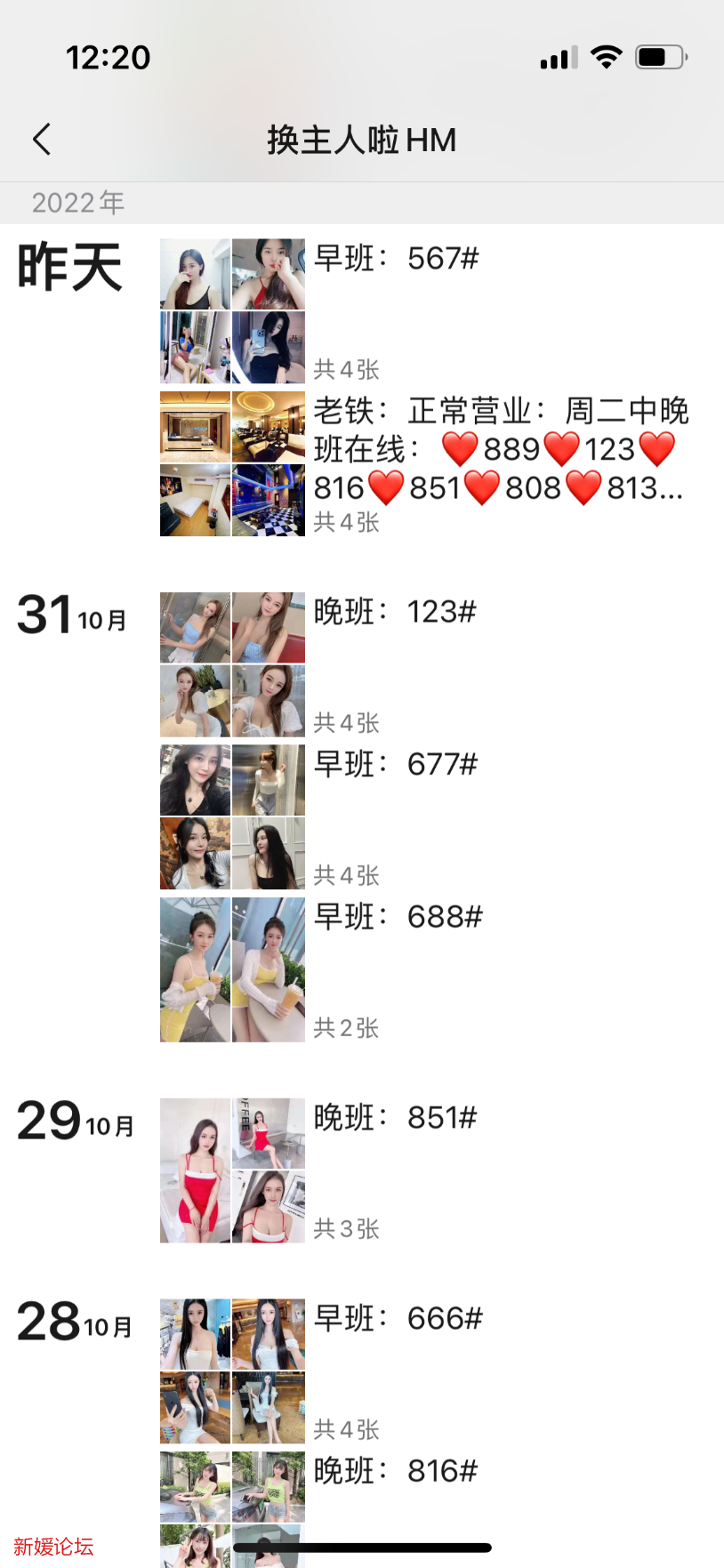Go back using the top-left arrow
724x1568 pixels.
coord(41,140)
